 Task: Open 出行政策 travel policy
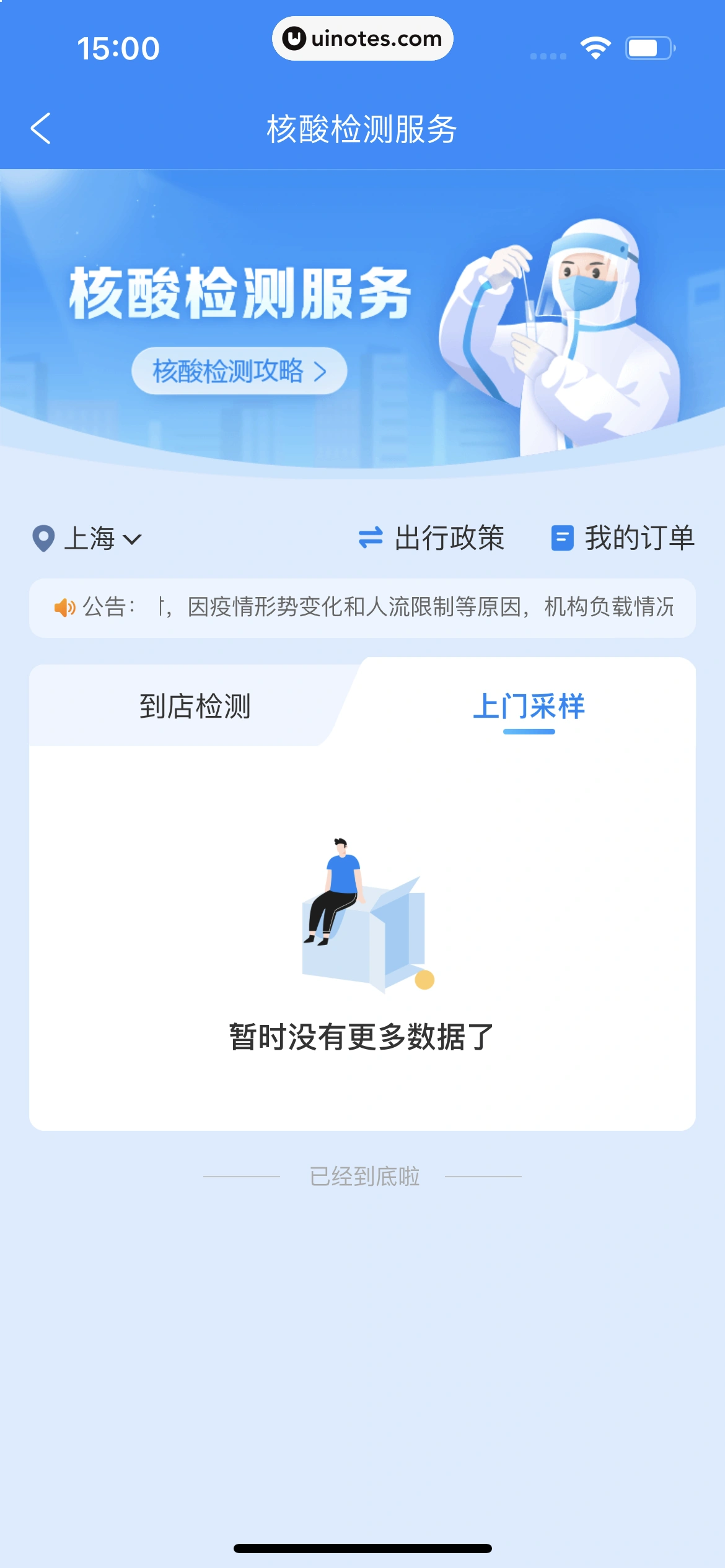pos(432,538)
